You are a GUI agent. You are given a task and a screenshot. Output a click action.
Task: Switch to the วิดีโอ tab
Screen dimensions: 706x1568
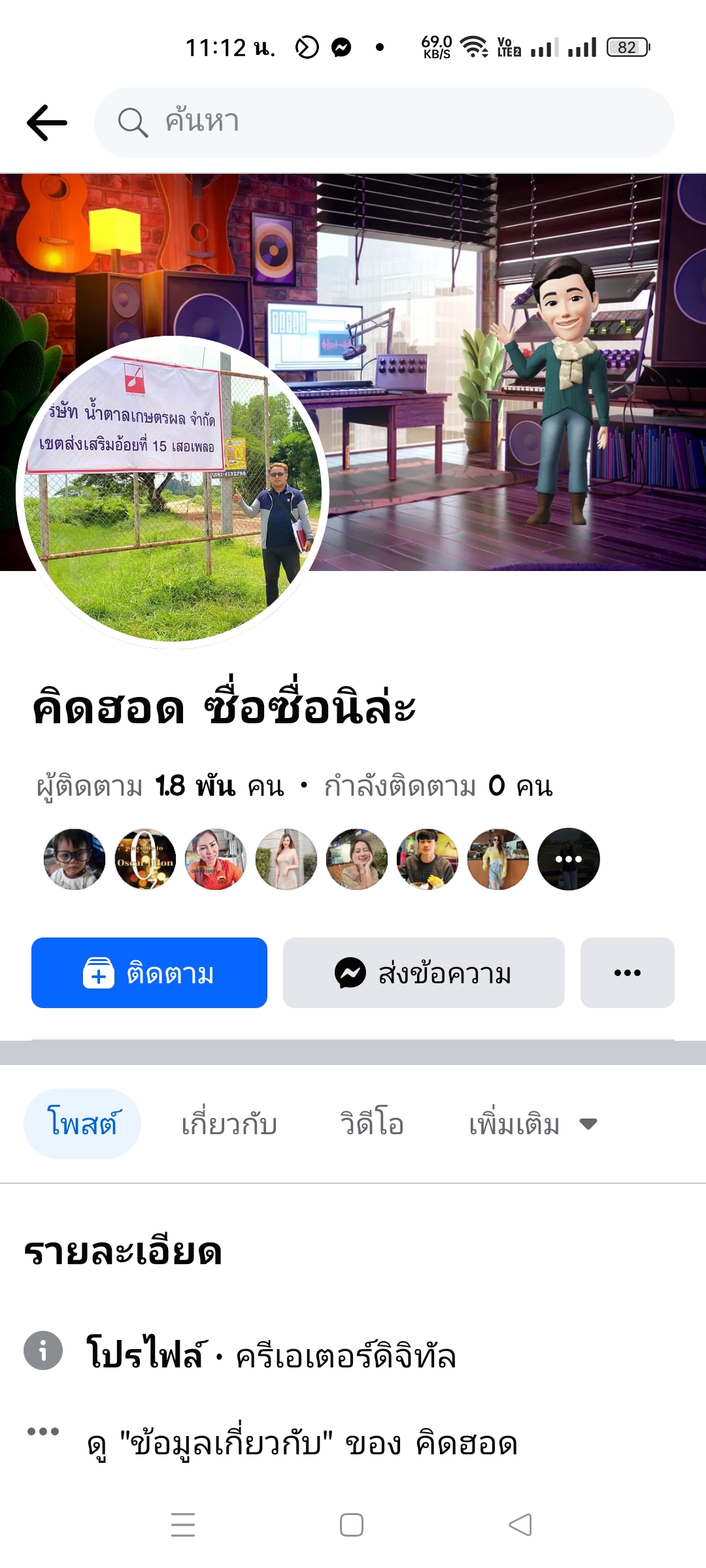click(x=372, y=1124)
